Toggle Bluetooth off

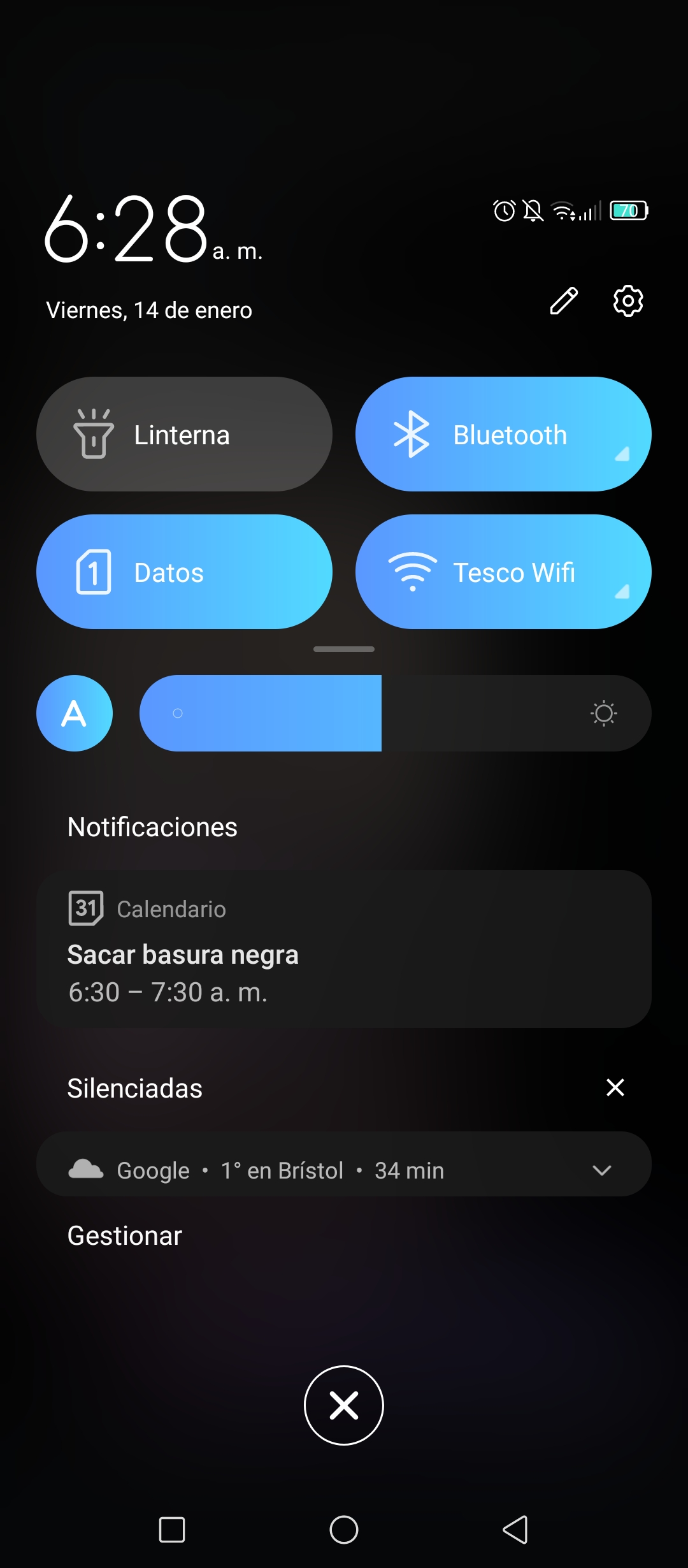503,434
